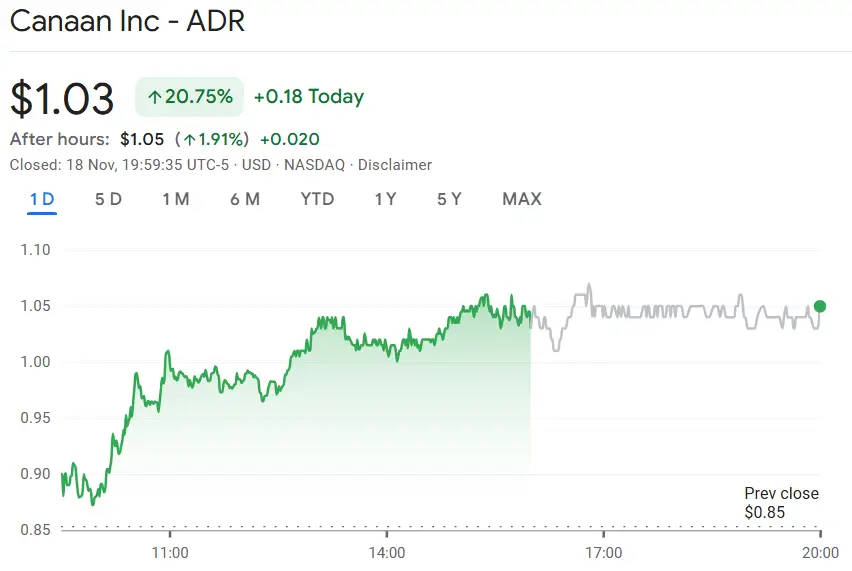Switch to the MAX range

pyautogui.click(x=521, y=199)
